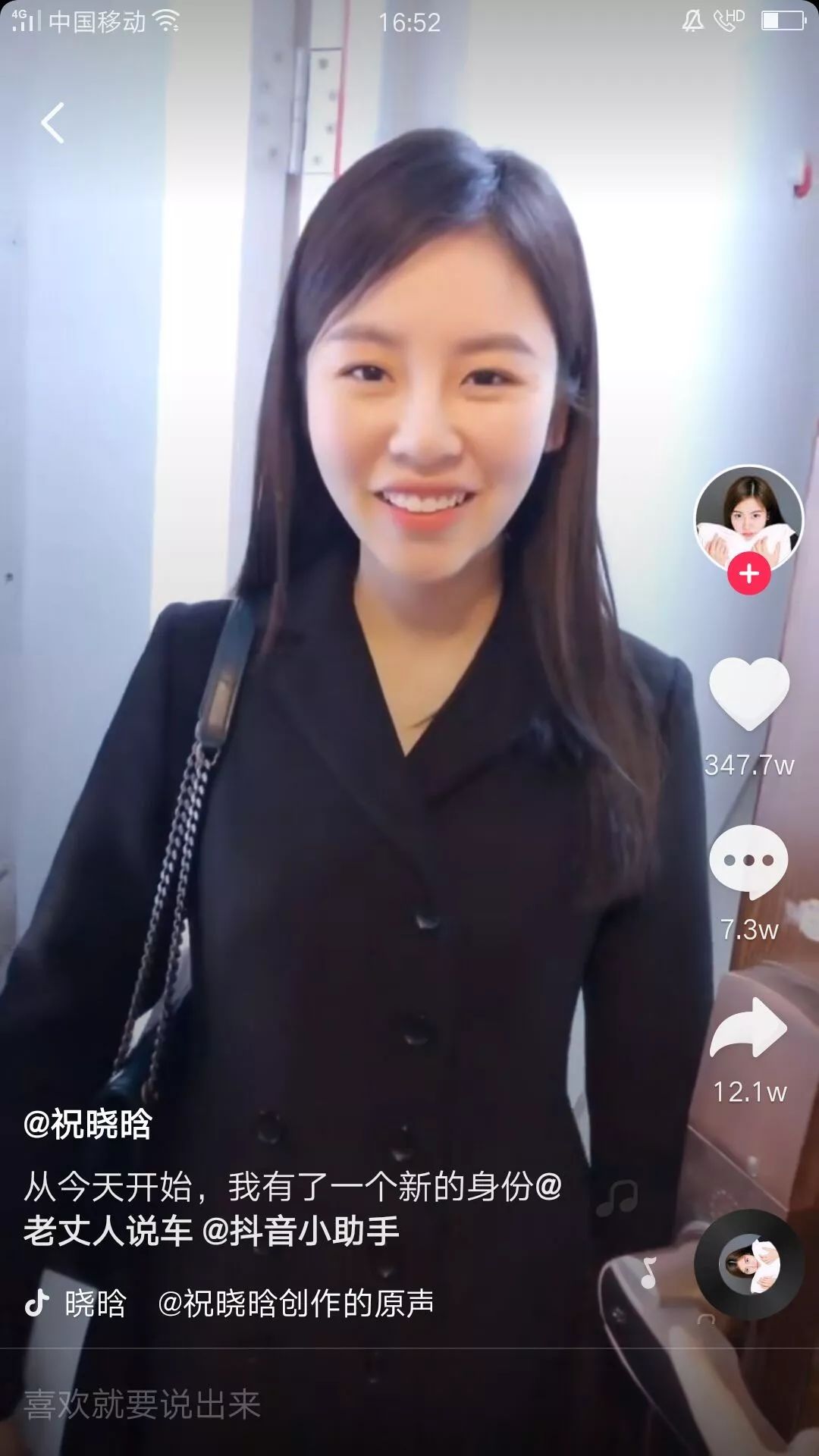Image resolution: width=819 pixels, height=1456 pixels.
Task: Open the original sound by @祝晓晗
Action: (296, 1304)
